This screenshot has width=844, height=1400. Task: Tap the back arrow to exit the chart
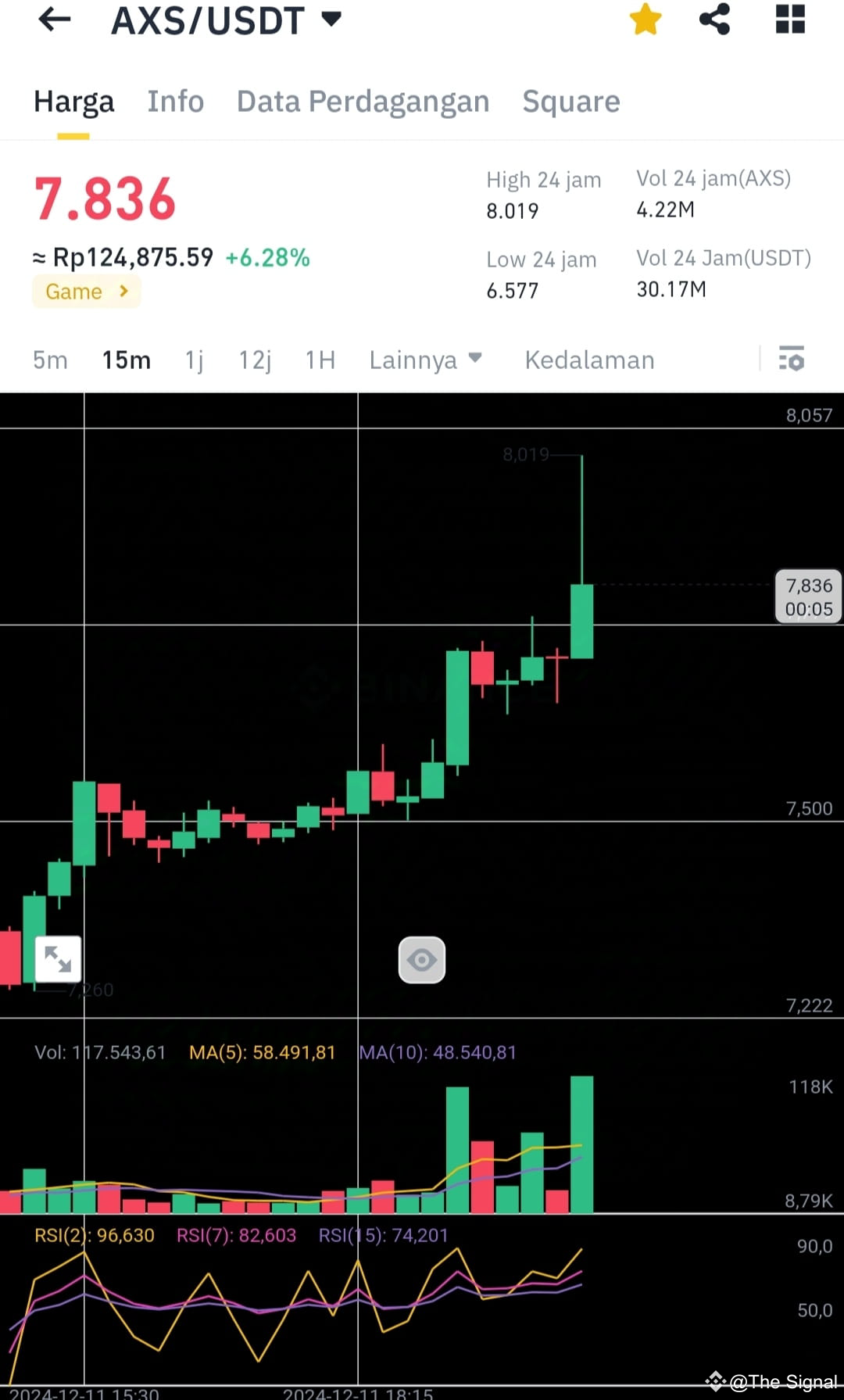(x=53, y=21)
